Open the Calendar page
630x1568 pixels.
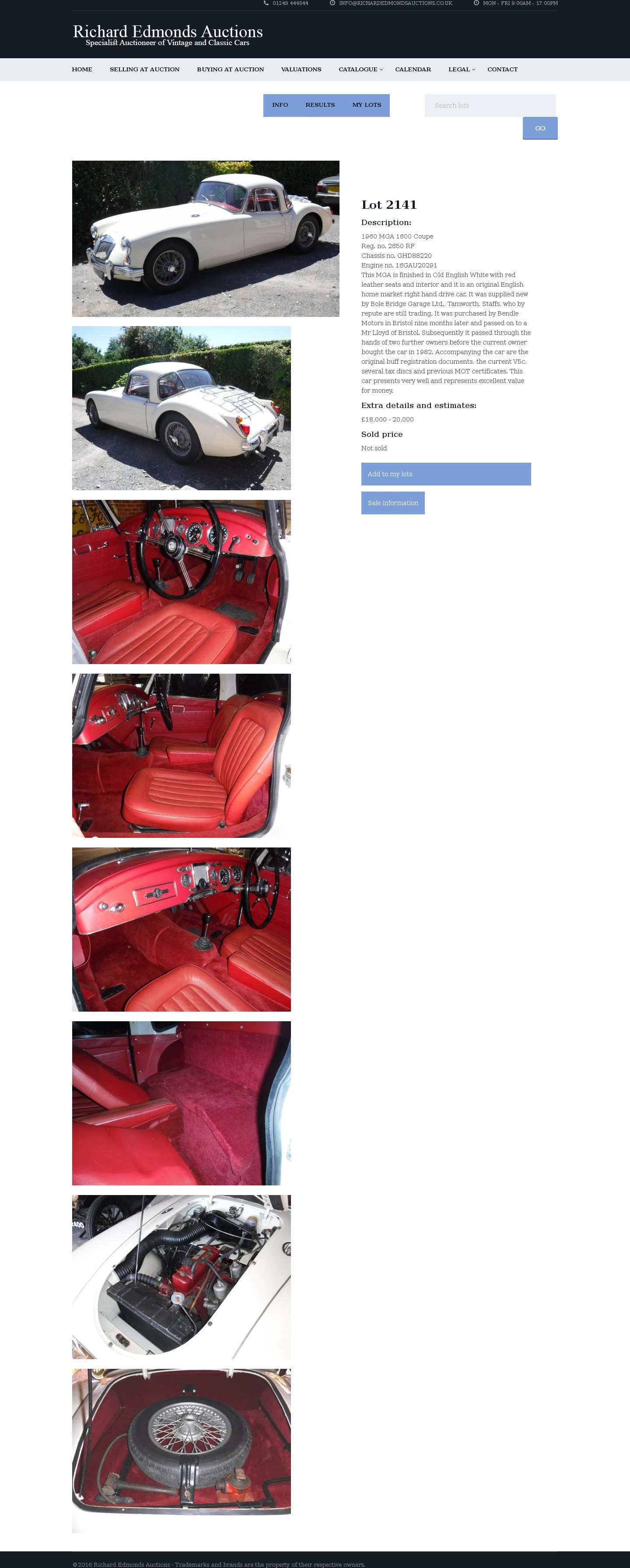(413, 70)
